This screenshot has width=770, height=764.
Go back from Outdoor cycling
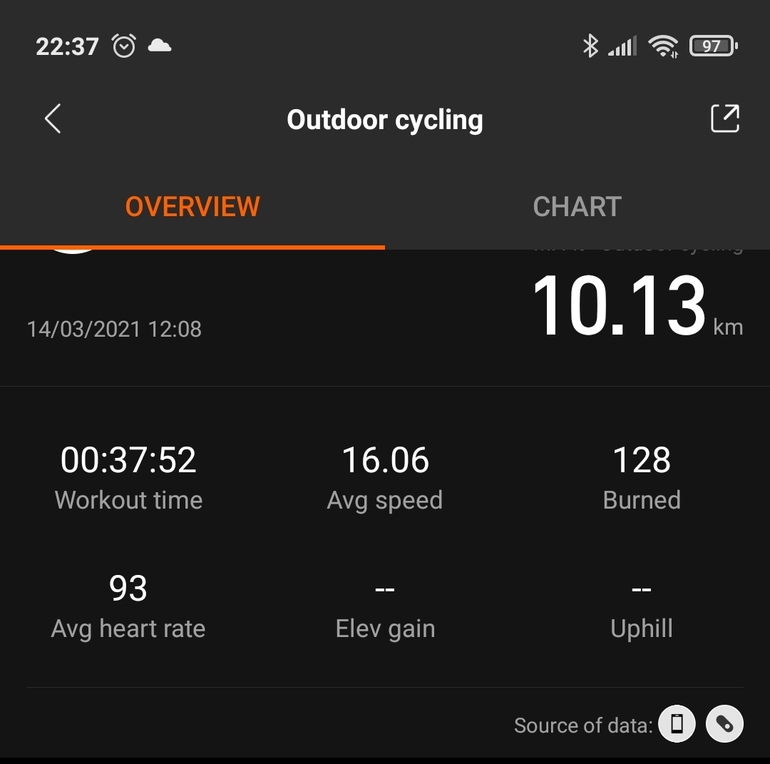[x=53, y=119]
